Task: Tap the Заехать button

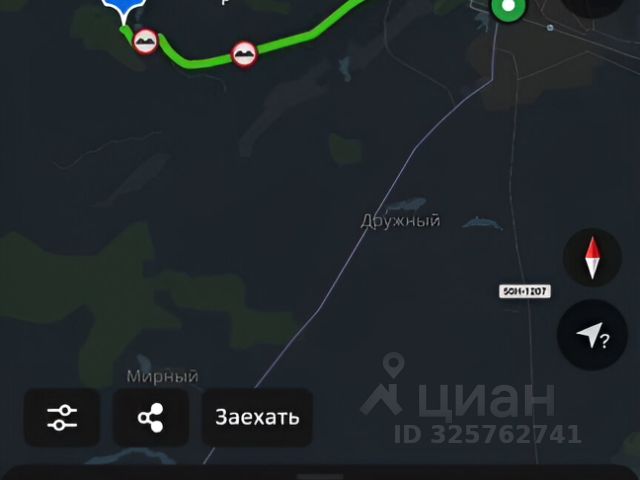Action: [x=257, y=417]
